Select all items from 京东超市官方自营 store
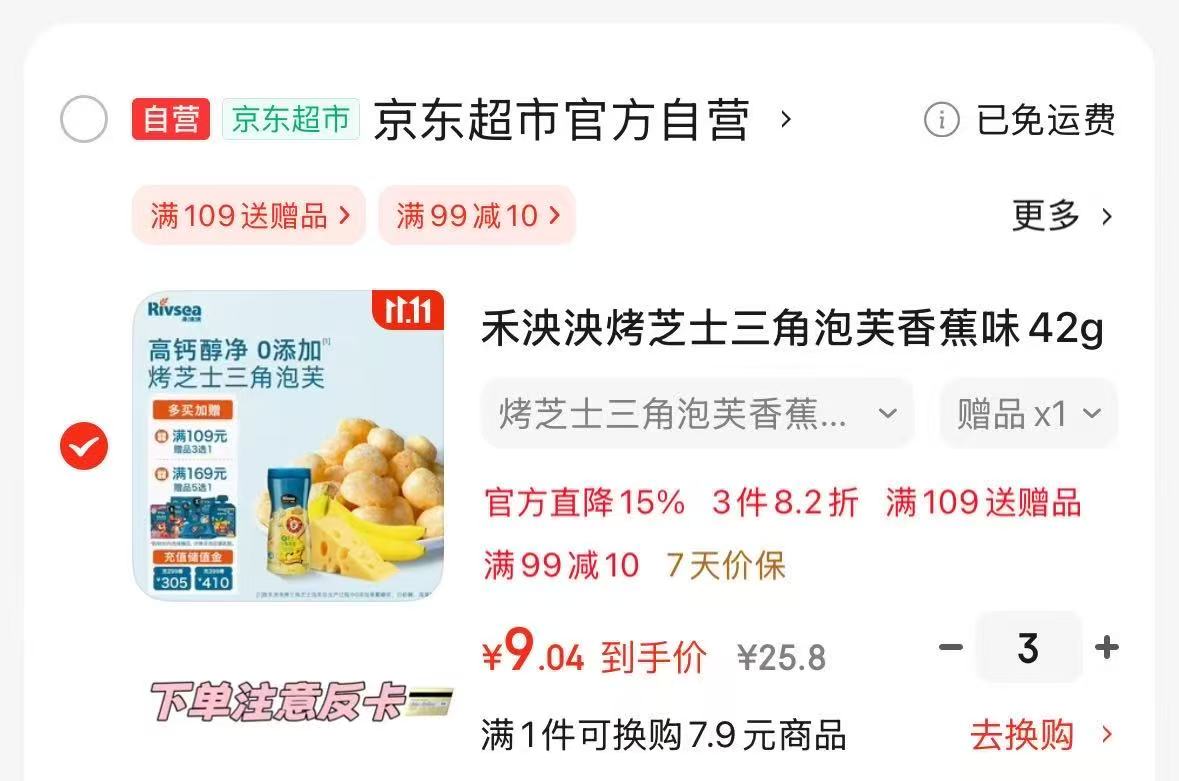Viewport: 1179px width, 781px height. click(x=84, y=120)
